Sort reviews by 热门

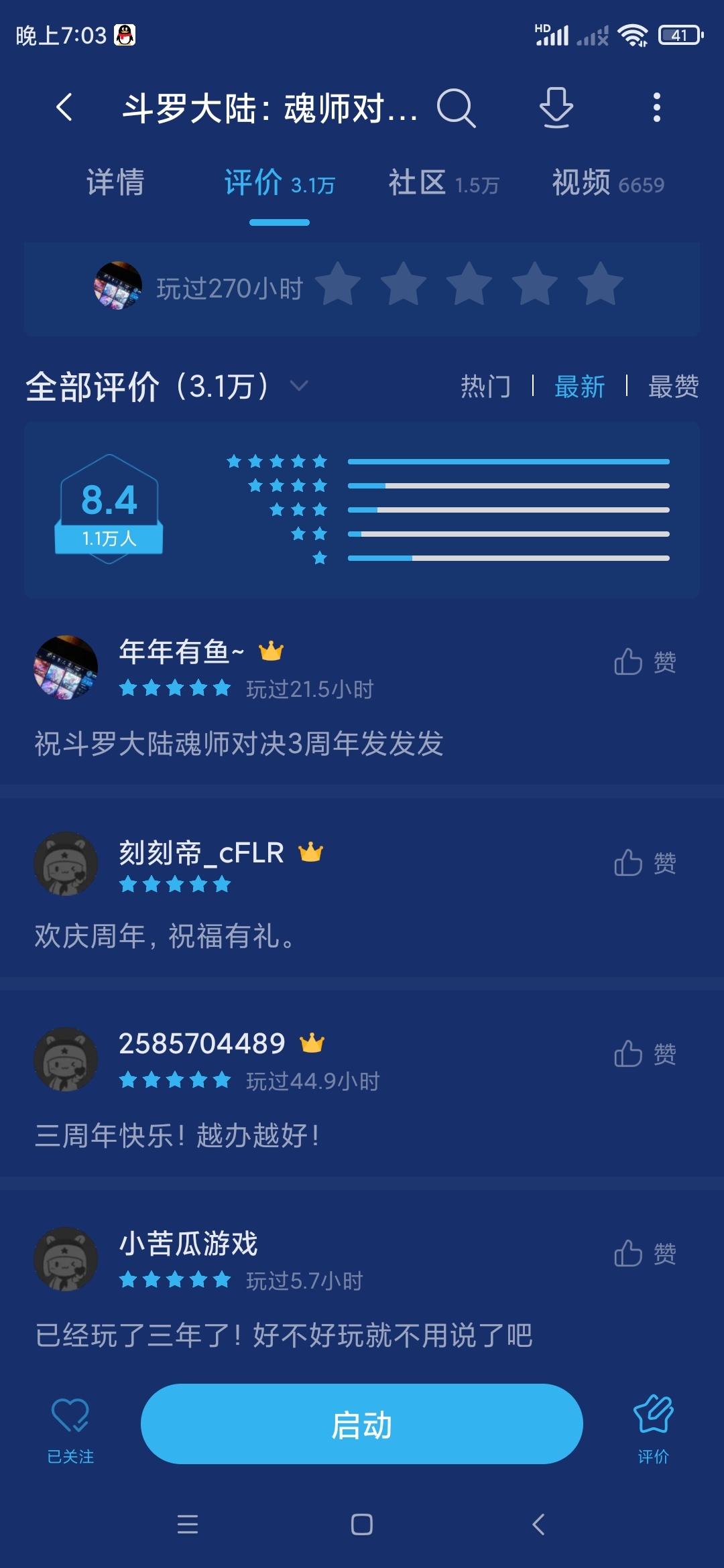(485, 387)
